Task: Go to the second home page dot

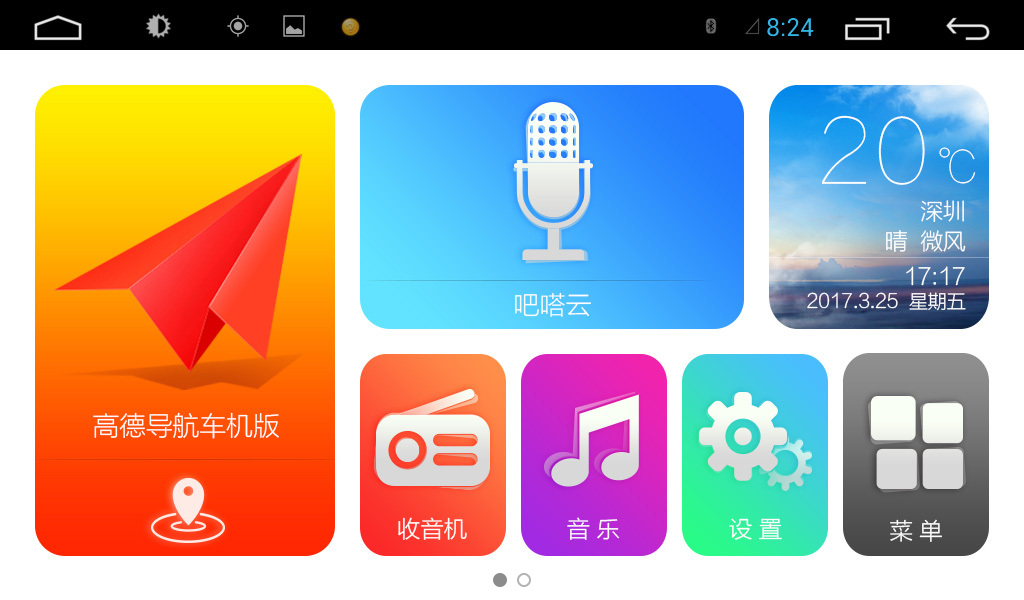Action: [x=524, y=580]
